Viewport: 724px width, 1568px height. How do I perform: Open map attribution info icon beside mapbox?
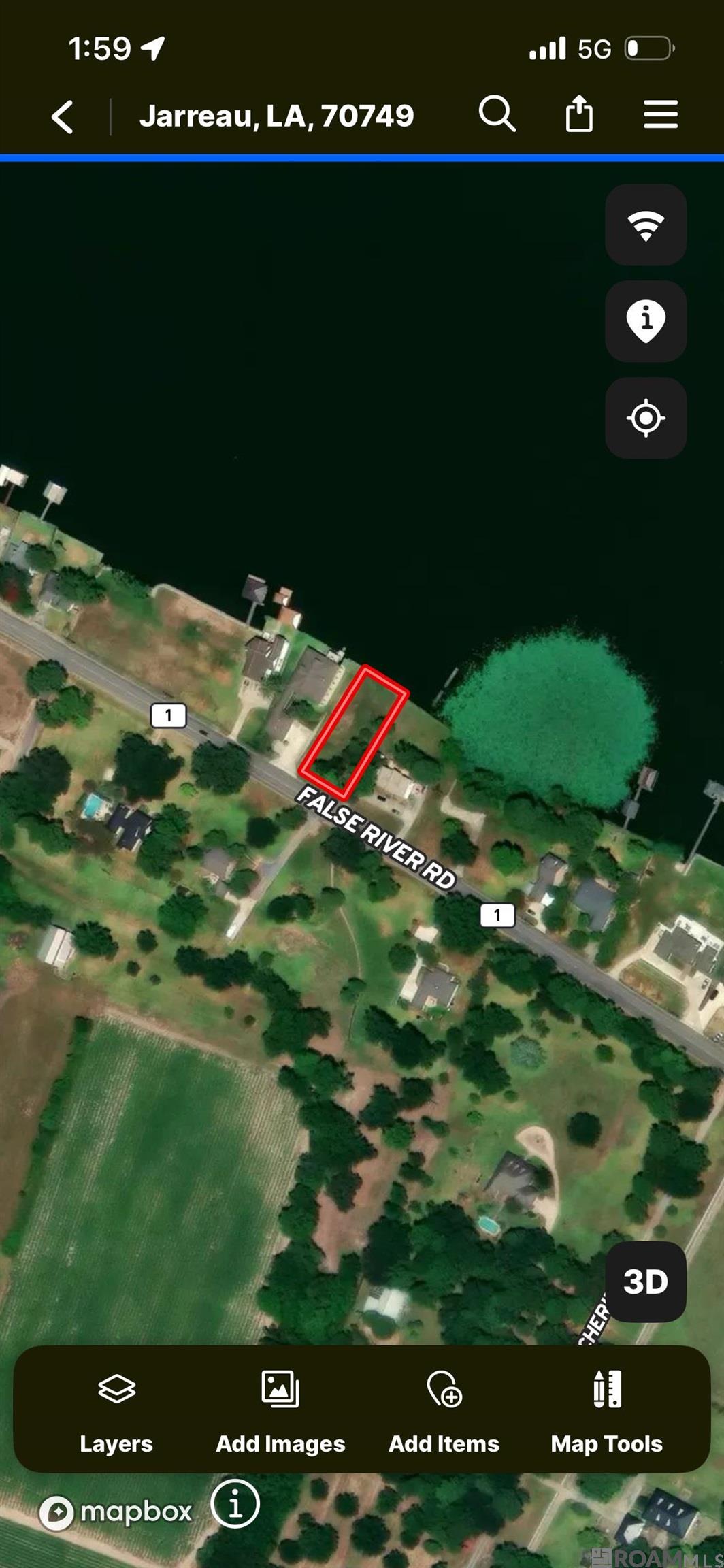pos(235,1503)
